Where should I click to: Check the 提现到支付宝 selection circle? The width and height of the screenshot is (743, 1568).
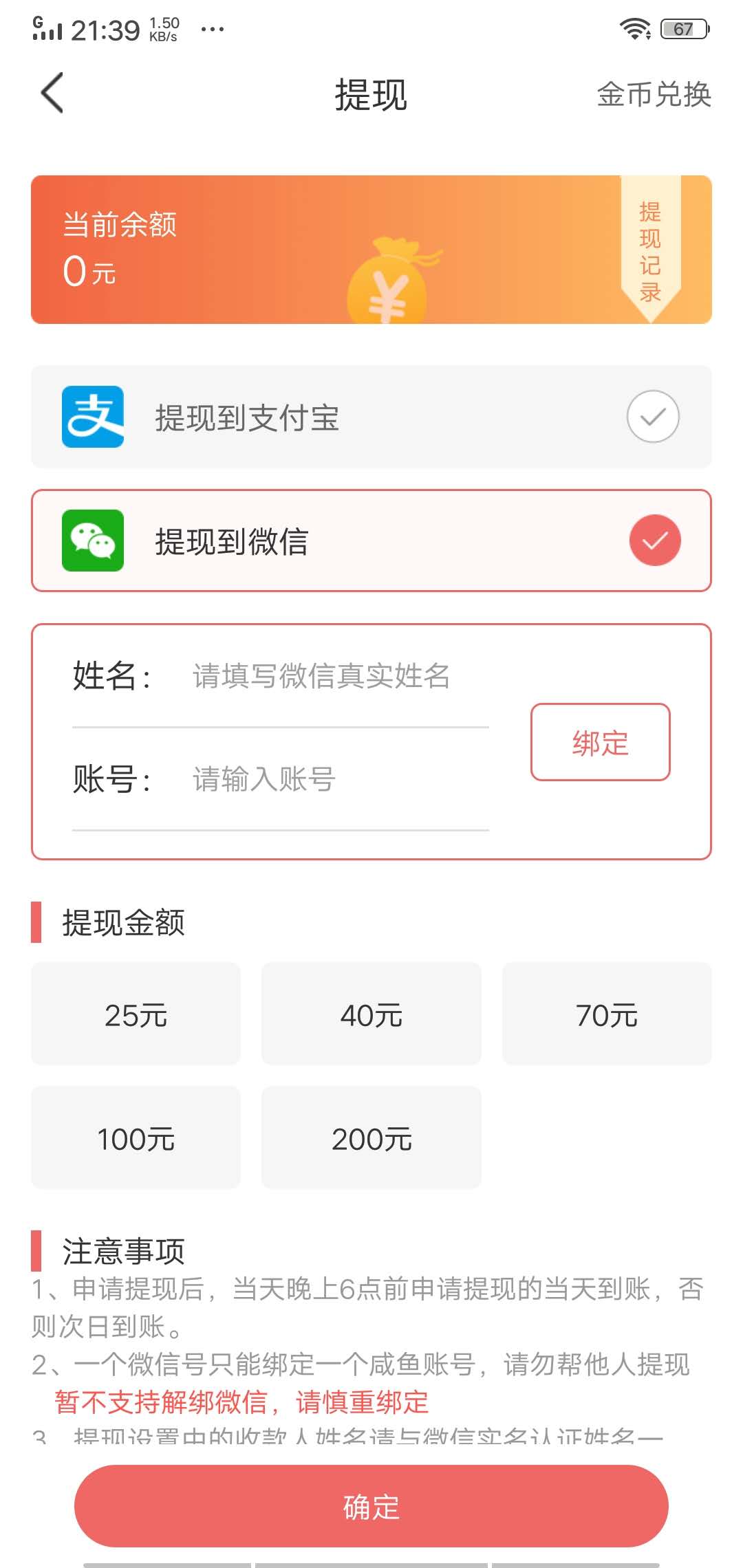click(x=653, y=416)
